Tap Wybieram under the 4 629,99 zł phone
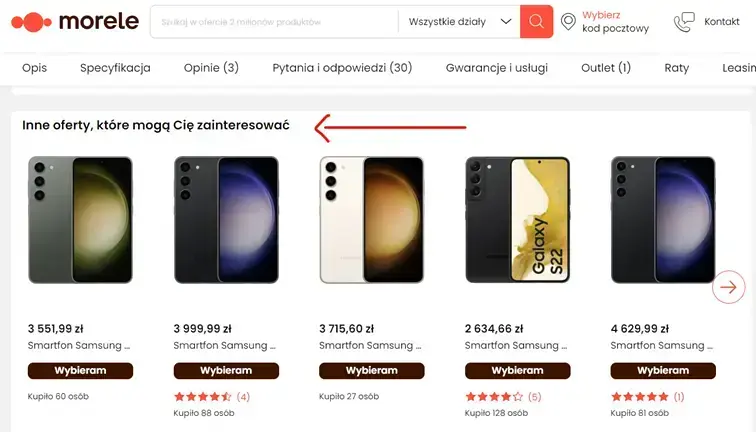Screen dimensions: 756x432 pos(664,371)
